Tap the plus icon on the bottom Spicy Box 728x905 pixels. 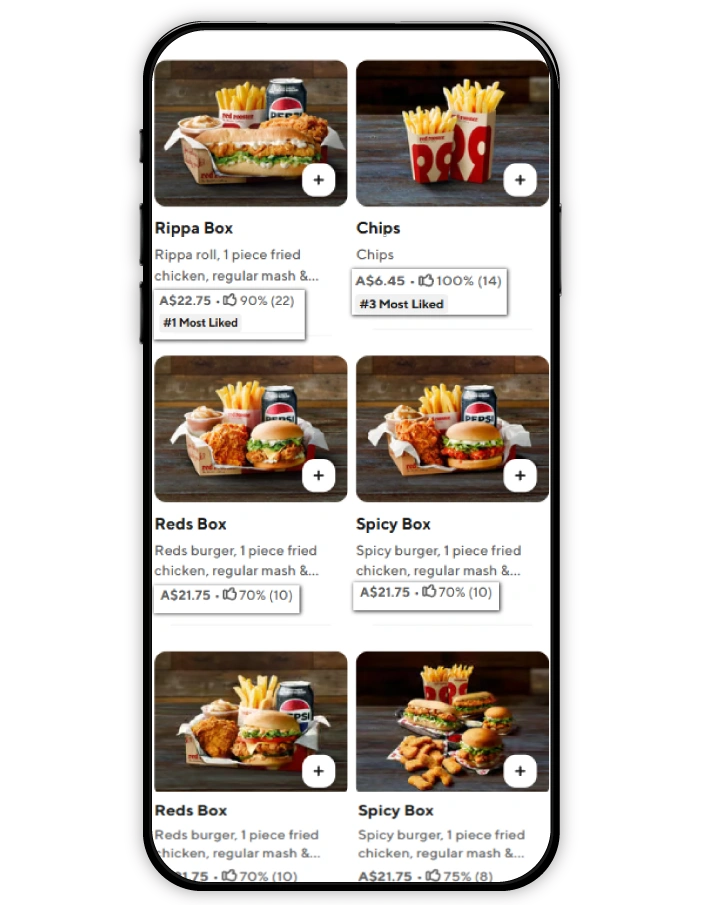tap(520, 771)
